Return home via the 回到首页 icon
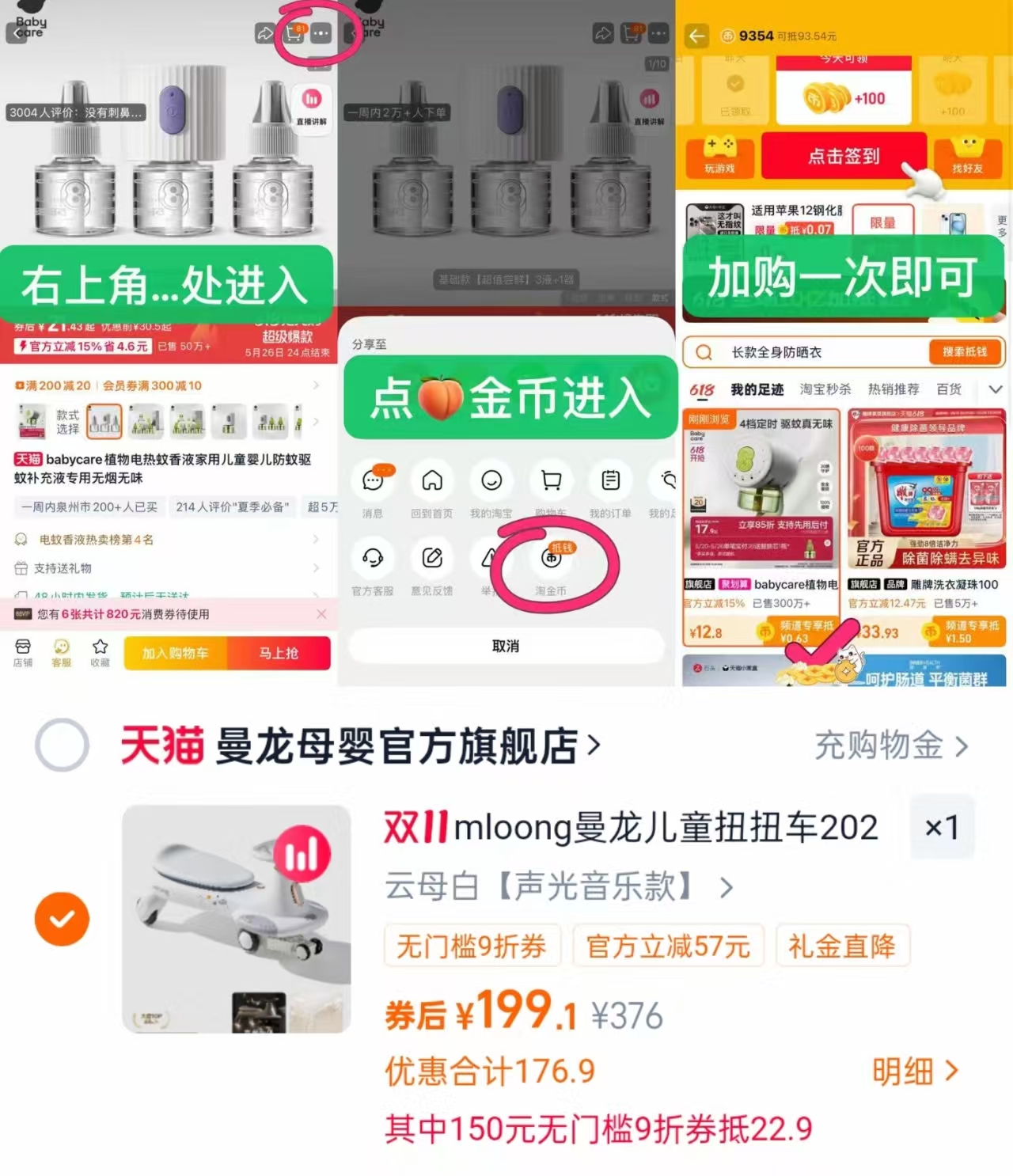Viewport: 1013px width, 1176px height. click(431, 481)
